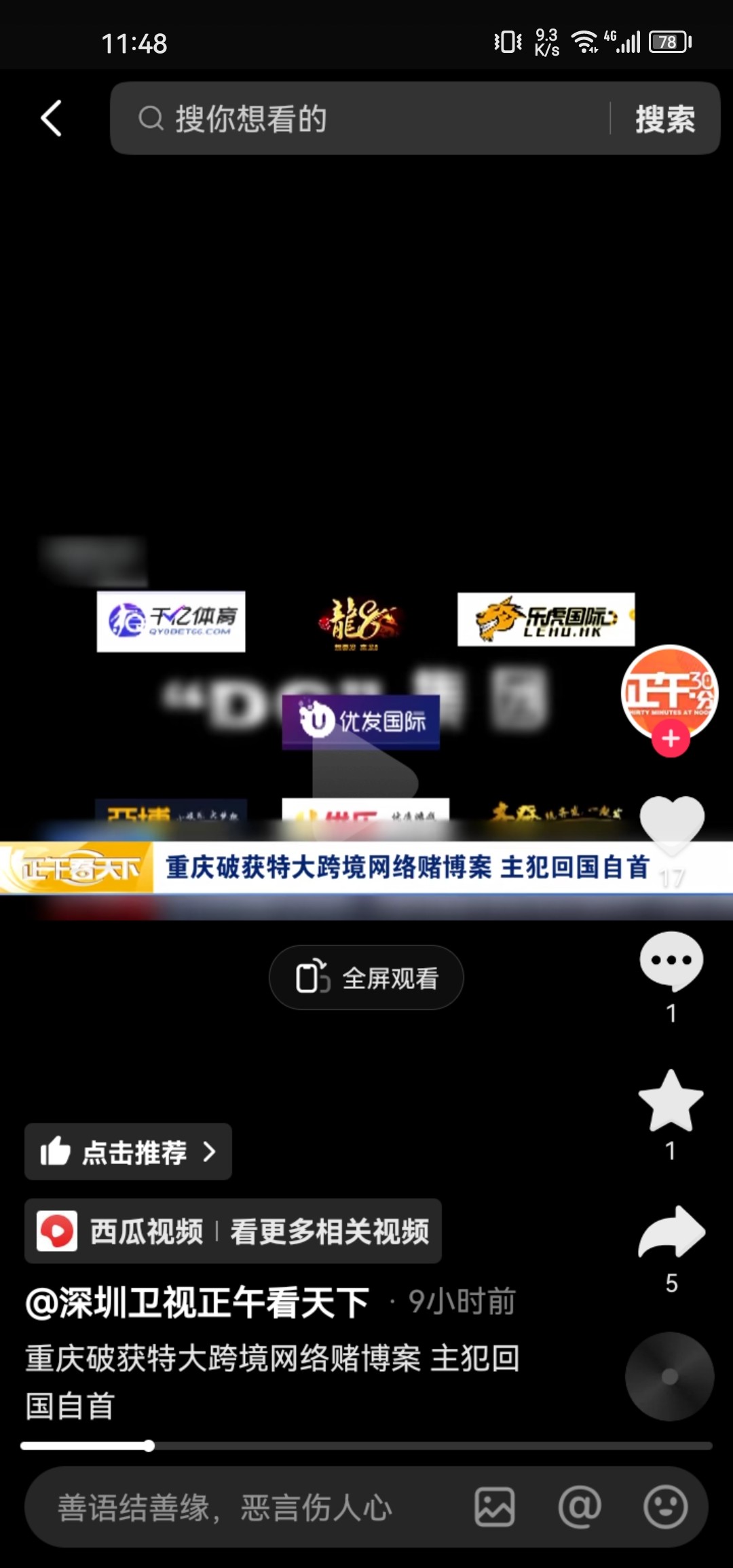Share this video using the arrow icon

pos(671,1231)
